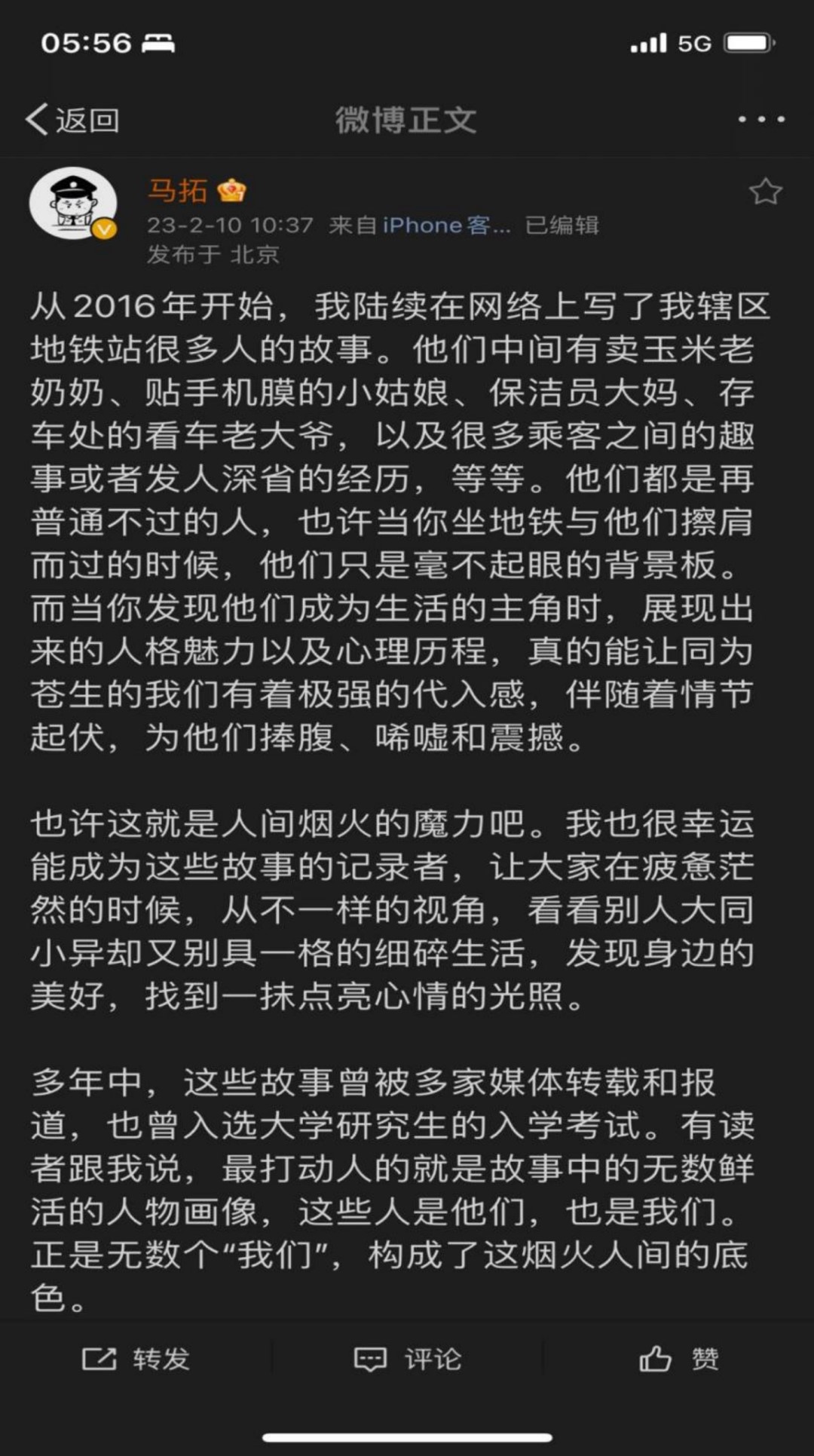This screenshot has width=814, height=1456.
Task: Go back with the 返回 button
Action: click(x=72, y=120)
